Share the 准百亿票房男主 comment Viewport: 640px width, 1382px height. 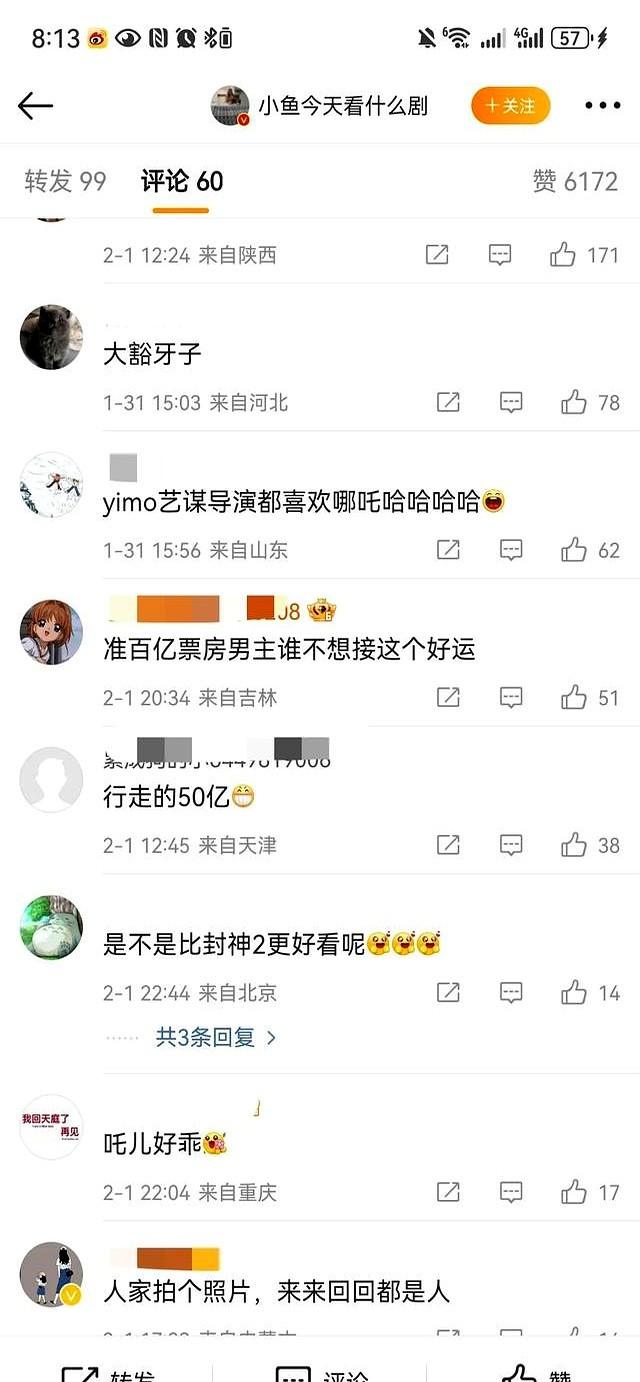[x=448, y=698]
